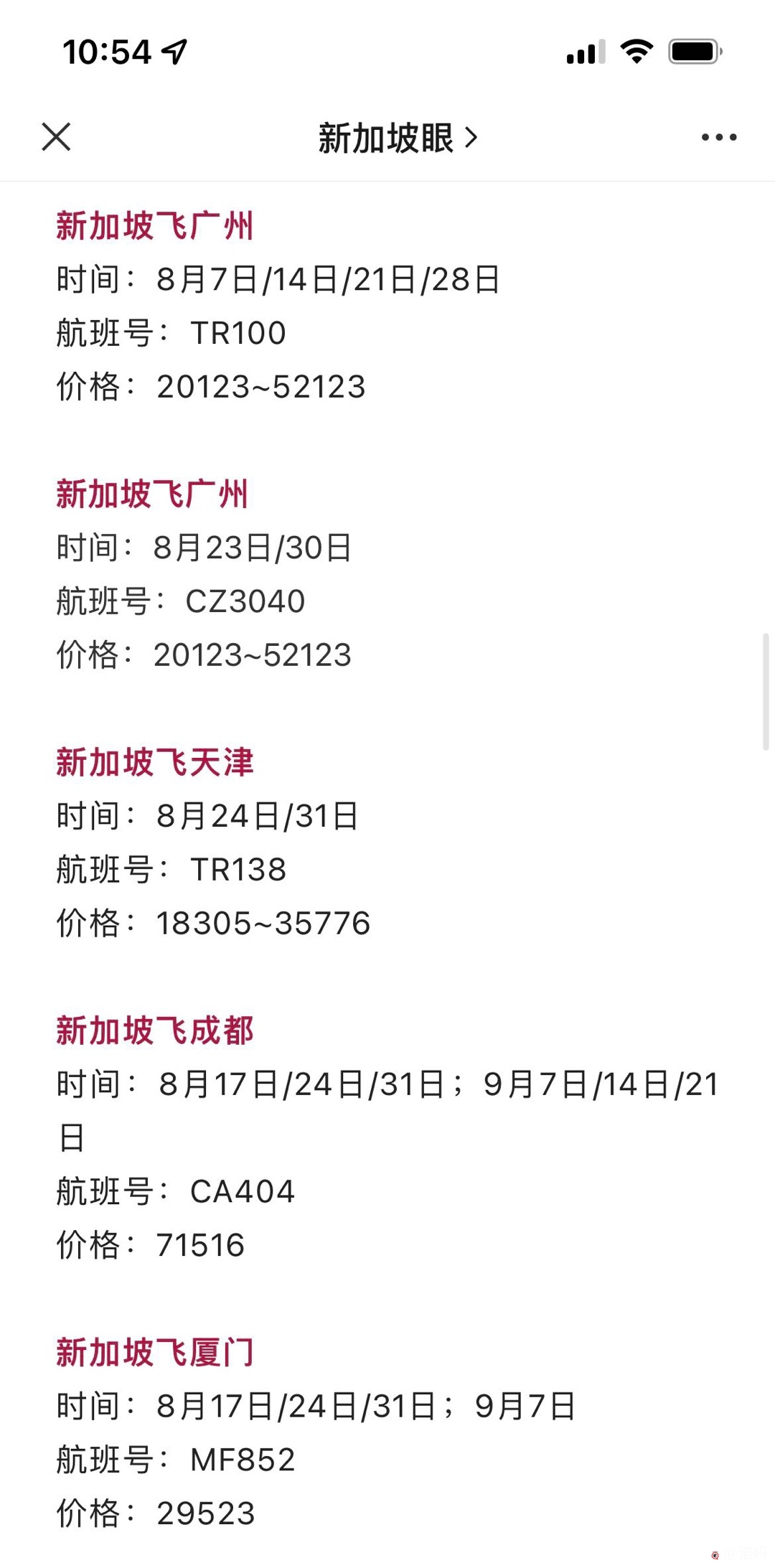Close the article with the X icon
This screenshot has width=775, height=1568.
click(56, 136)
